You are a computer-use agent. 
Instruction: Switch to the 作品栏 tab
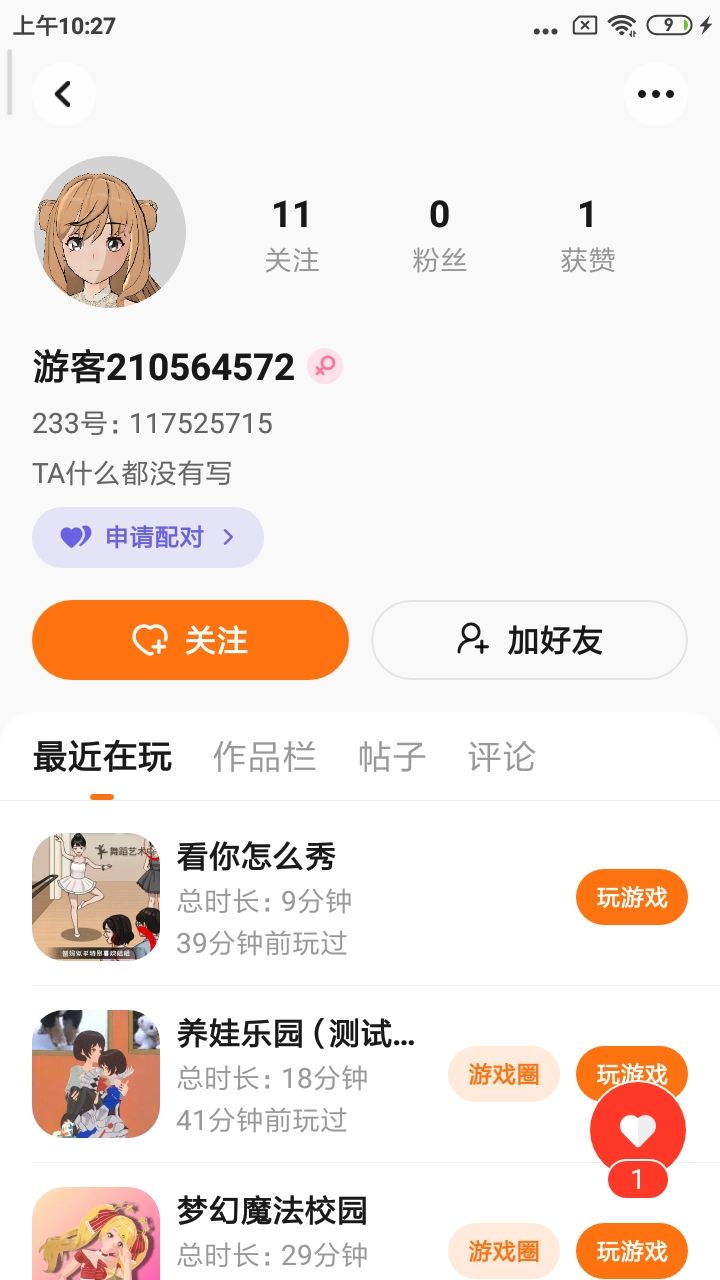click(264, 757)
